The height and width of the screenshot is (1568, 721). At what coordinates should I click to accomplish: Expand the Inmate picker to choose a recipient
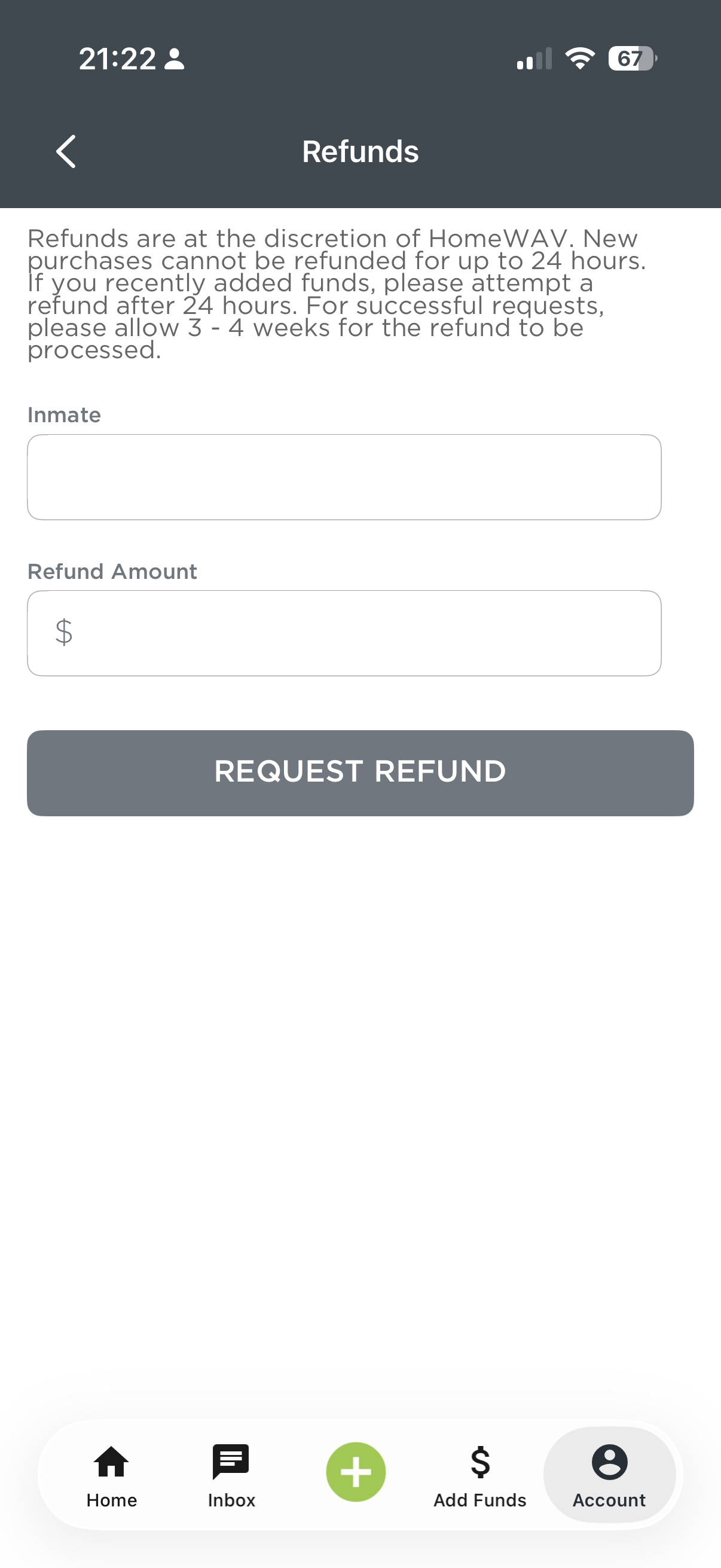pos(344,477)
